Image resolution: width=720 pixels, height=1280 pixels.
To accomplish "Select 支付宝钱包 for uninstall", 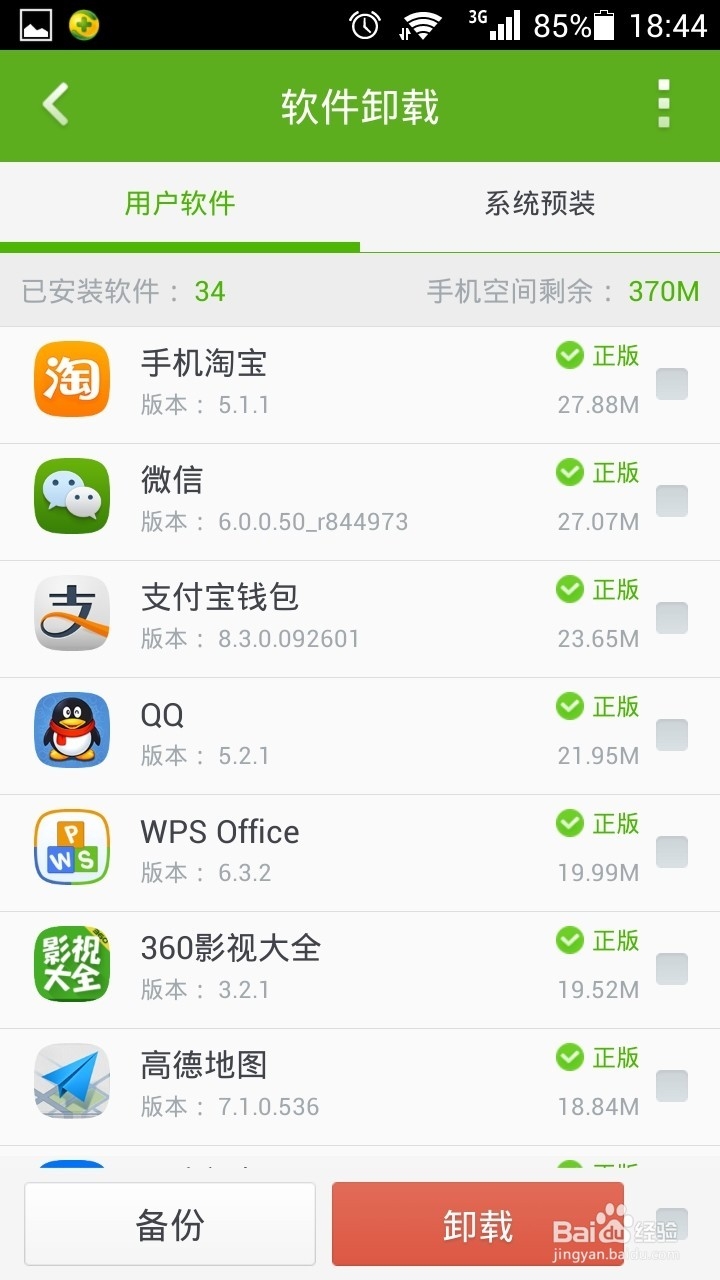I will point(672,618).
